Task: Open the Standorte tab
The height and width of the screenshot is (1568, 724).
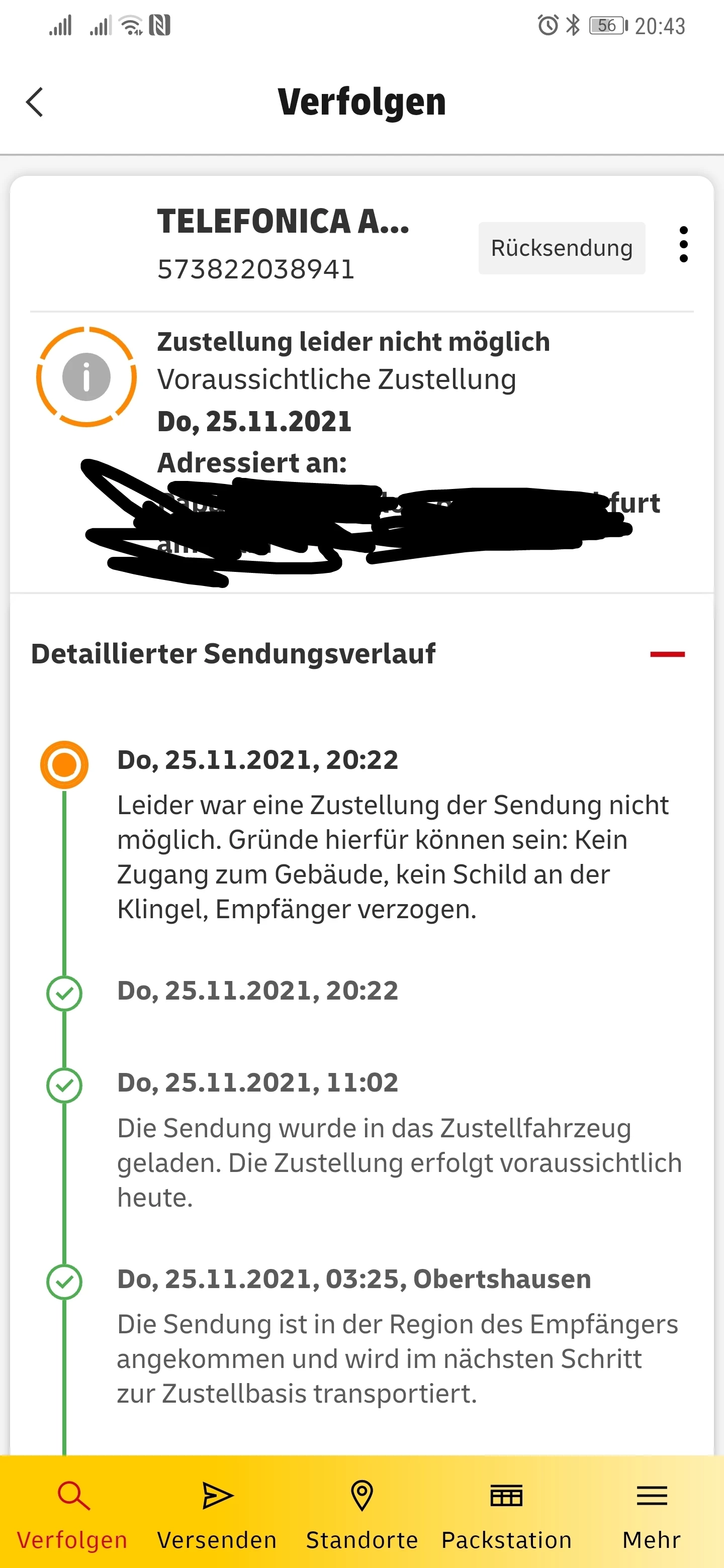Action: 361,1512
